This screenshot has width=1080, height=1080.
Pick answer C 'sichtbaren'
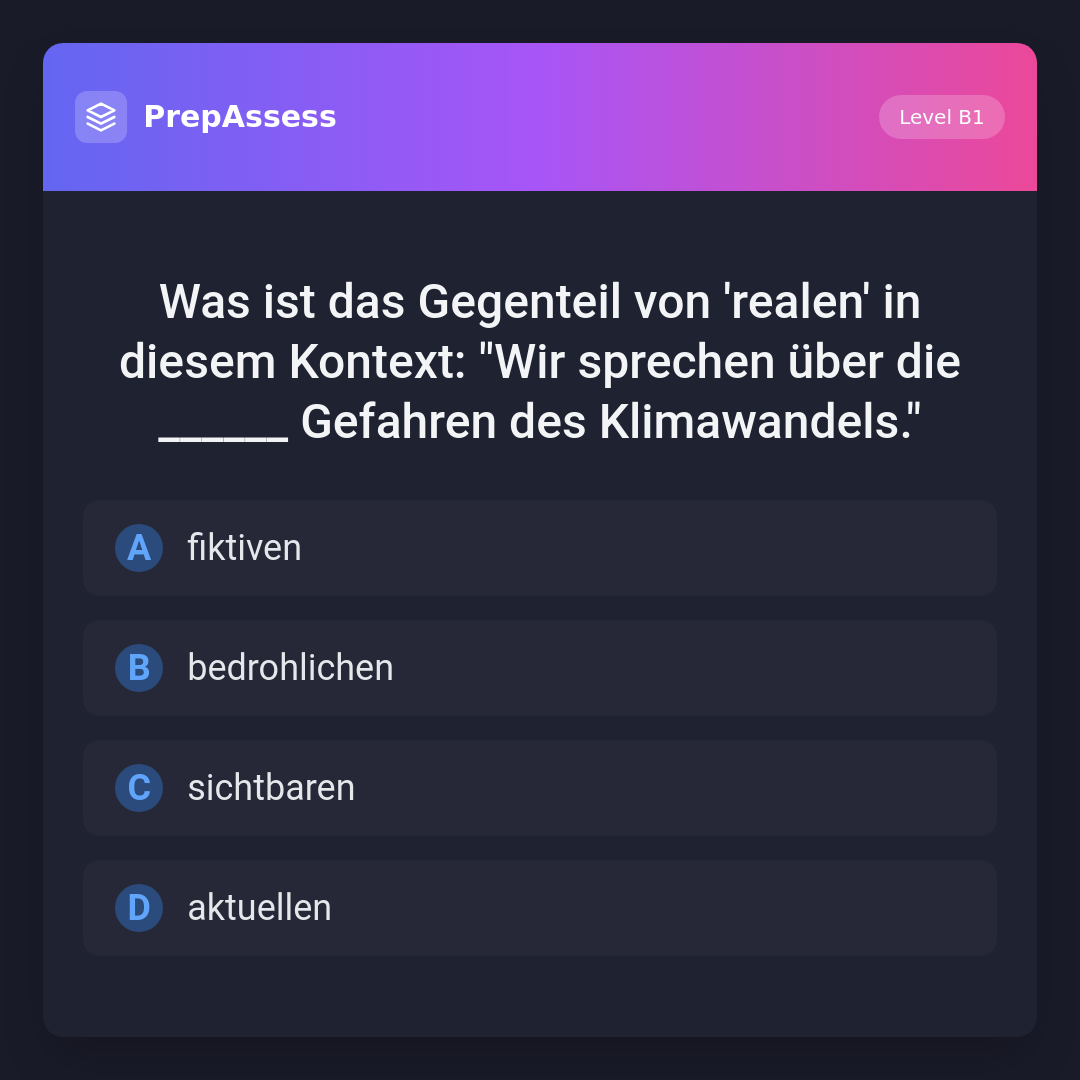(x=540, y=788)
